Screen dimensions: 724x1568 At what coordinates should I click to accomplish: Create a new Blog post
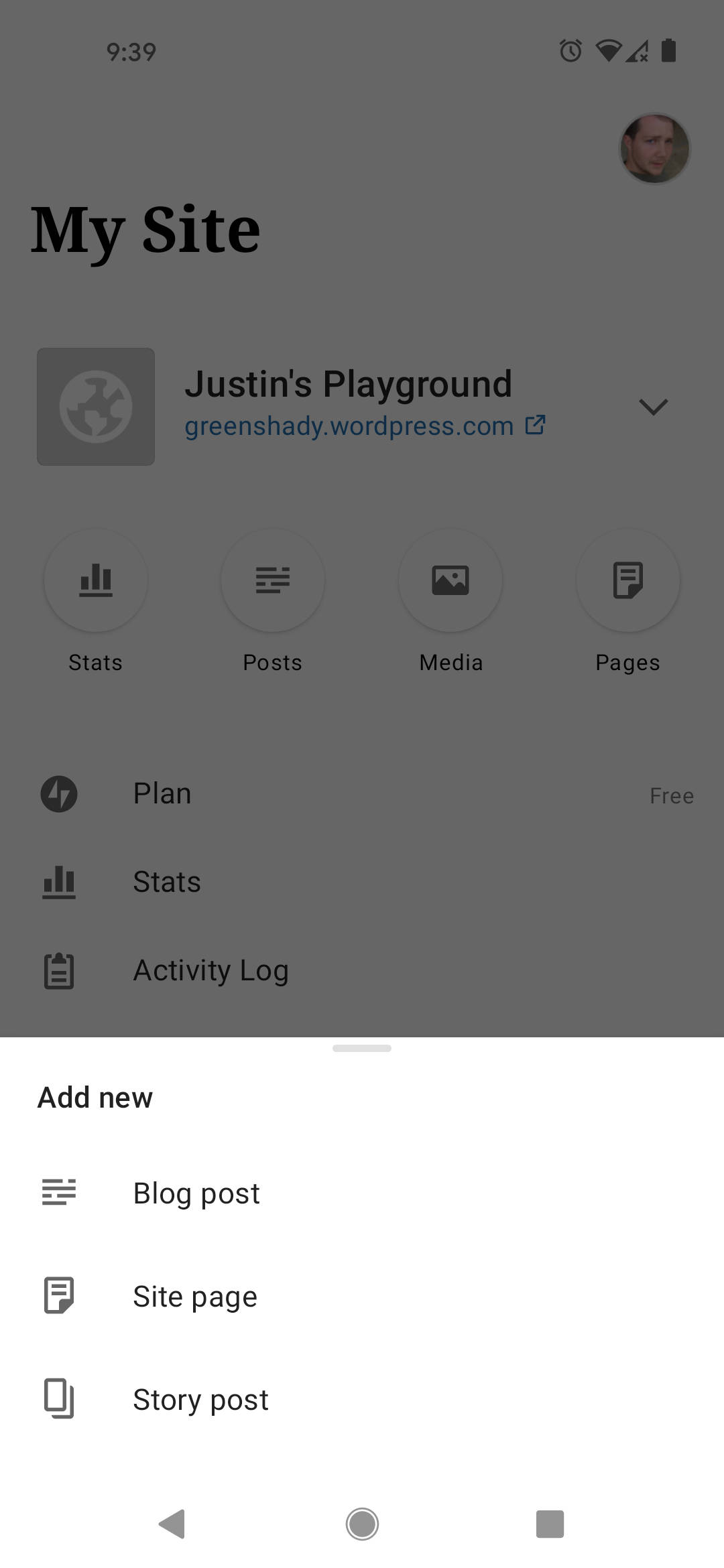click(196, 1193)
